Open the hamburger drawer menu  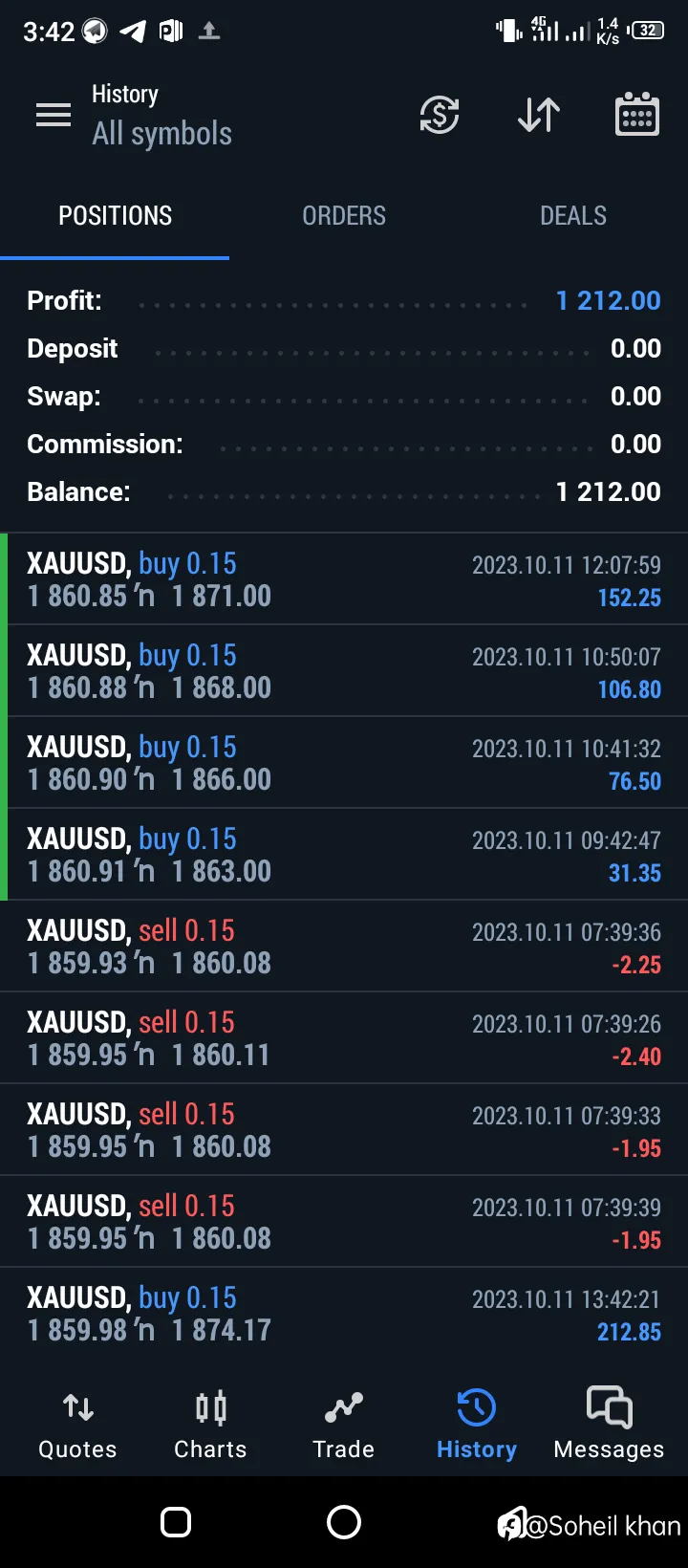pyautogui.click(x=54, y=115)
